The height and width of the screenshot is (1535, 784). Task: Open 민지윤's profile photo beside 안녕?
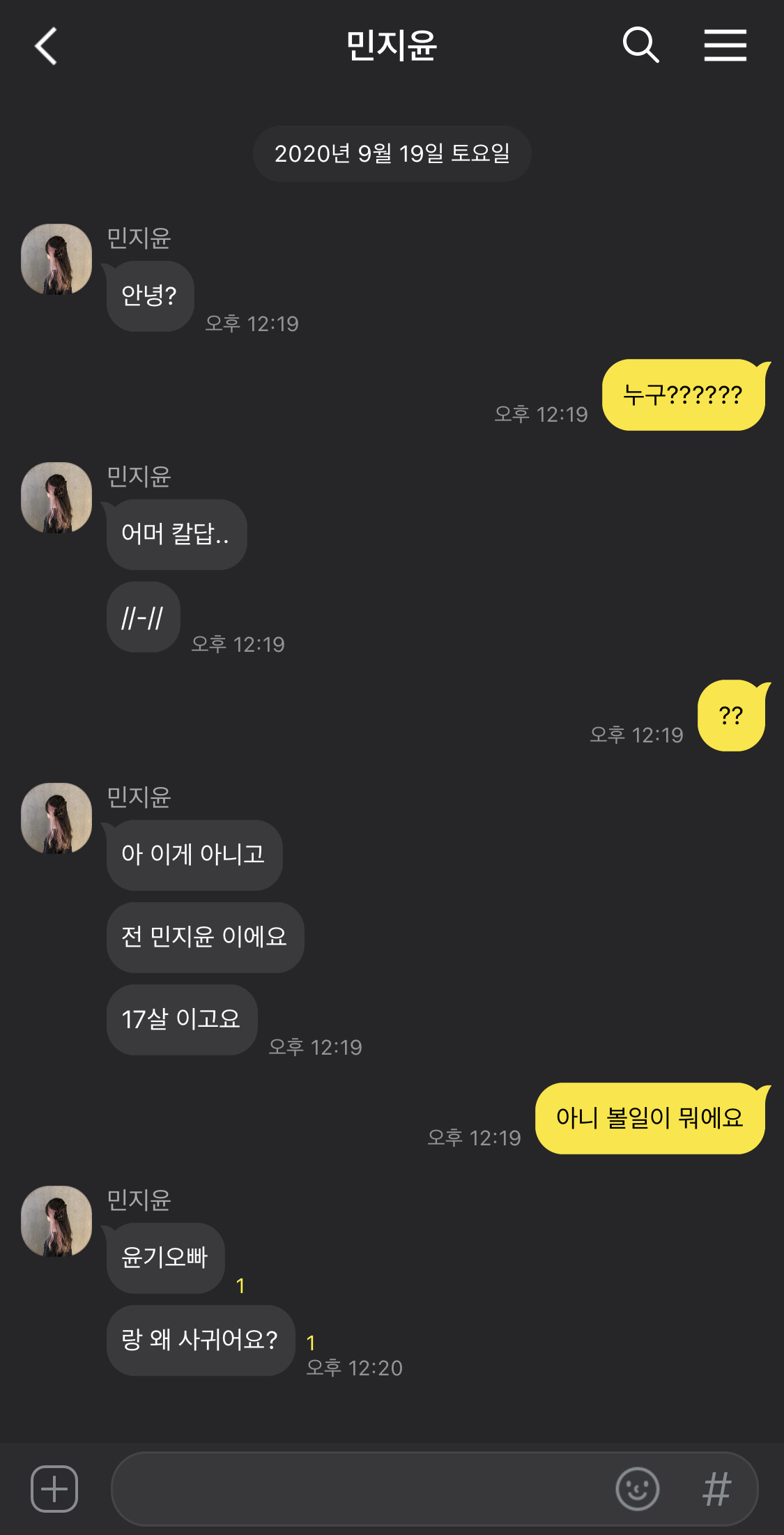click(x=56, y=259)
